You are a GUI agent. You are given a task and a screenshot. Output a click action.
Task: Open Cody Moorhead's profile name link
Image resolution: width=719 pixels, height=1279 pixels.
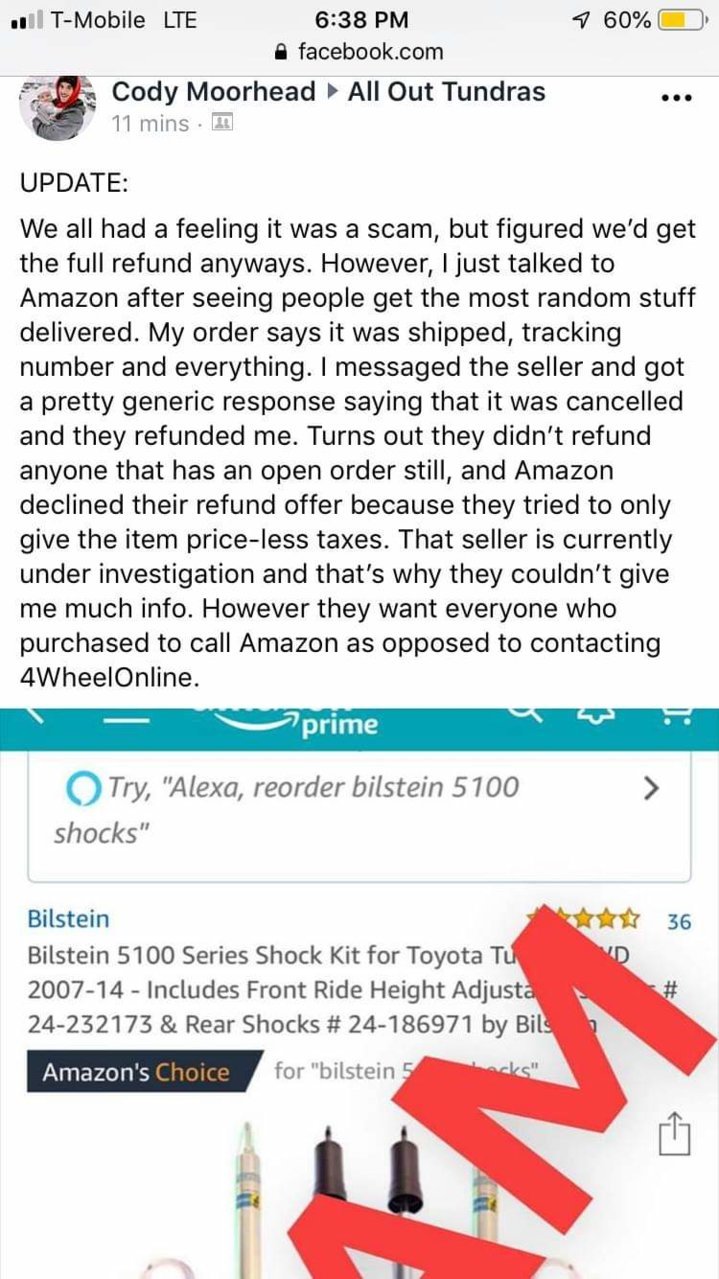coord(213,92)
